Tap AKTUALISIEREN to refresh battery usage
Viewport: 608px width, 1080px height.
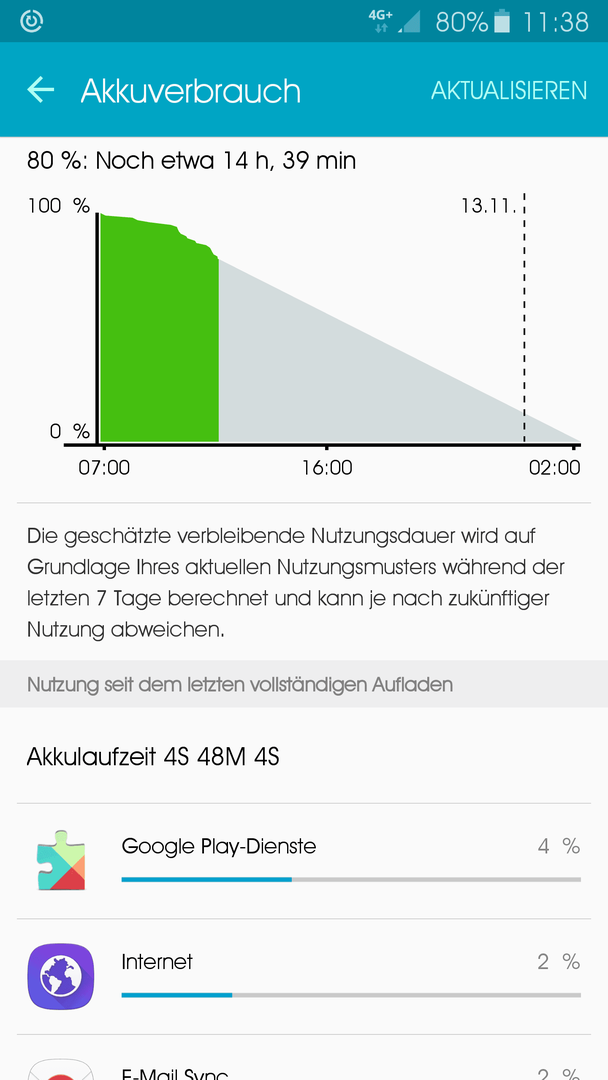pos(508,90)
